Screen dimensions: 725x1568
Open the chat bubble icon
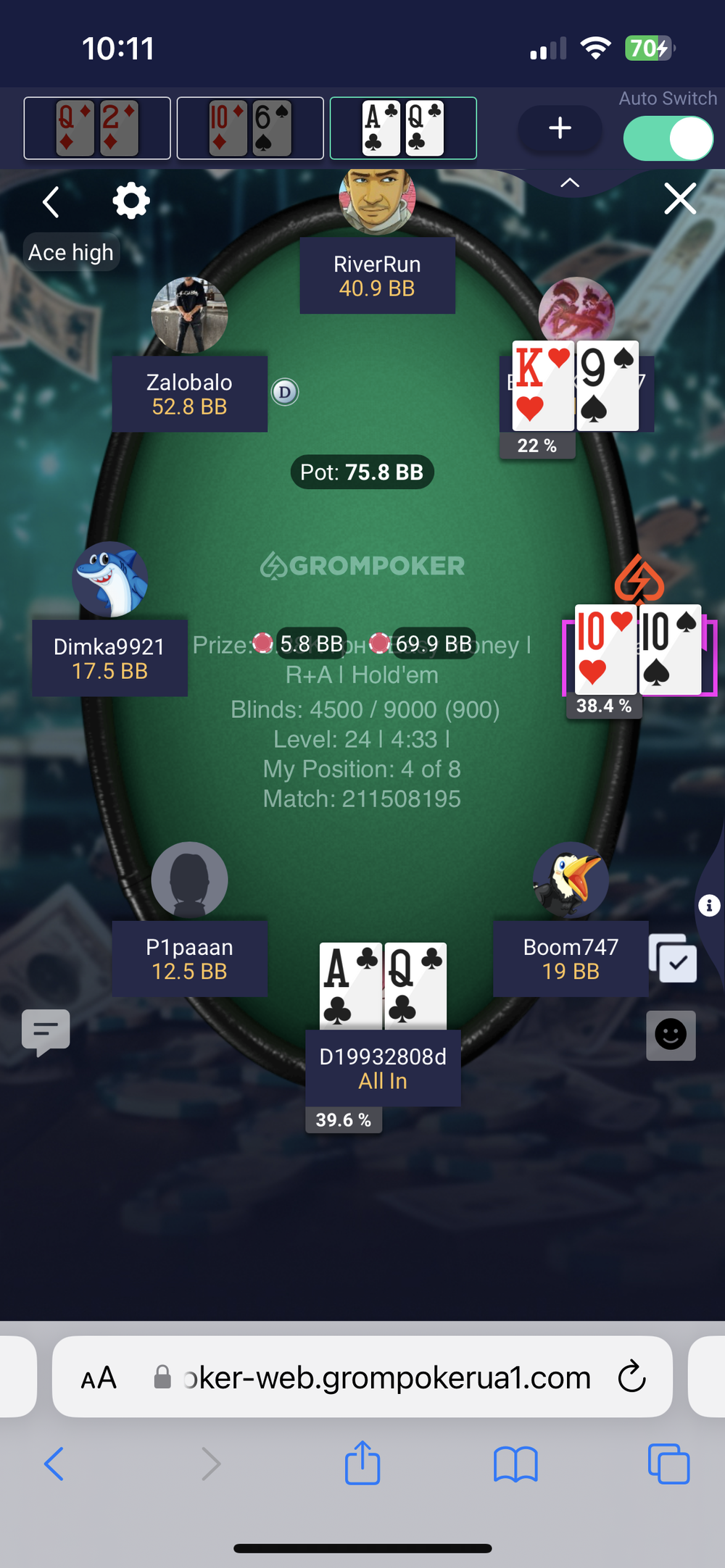(46, 1032)
